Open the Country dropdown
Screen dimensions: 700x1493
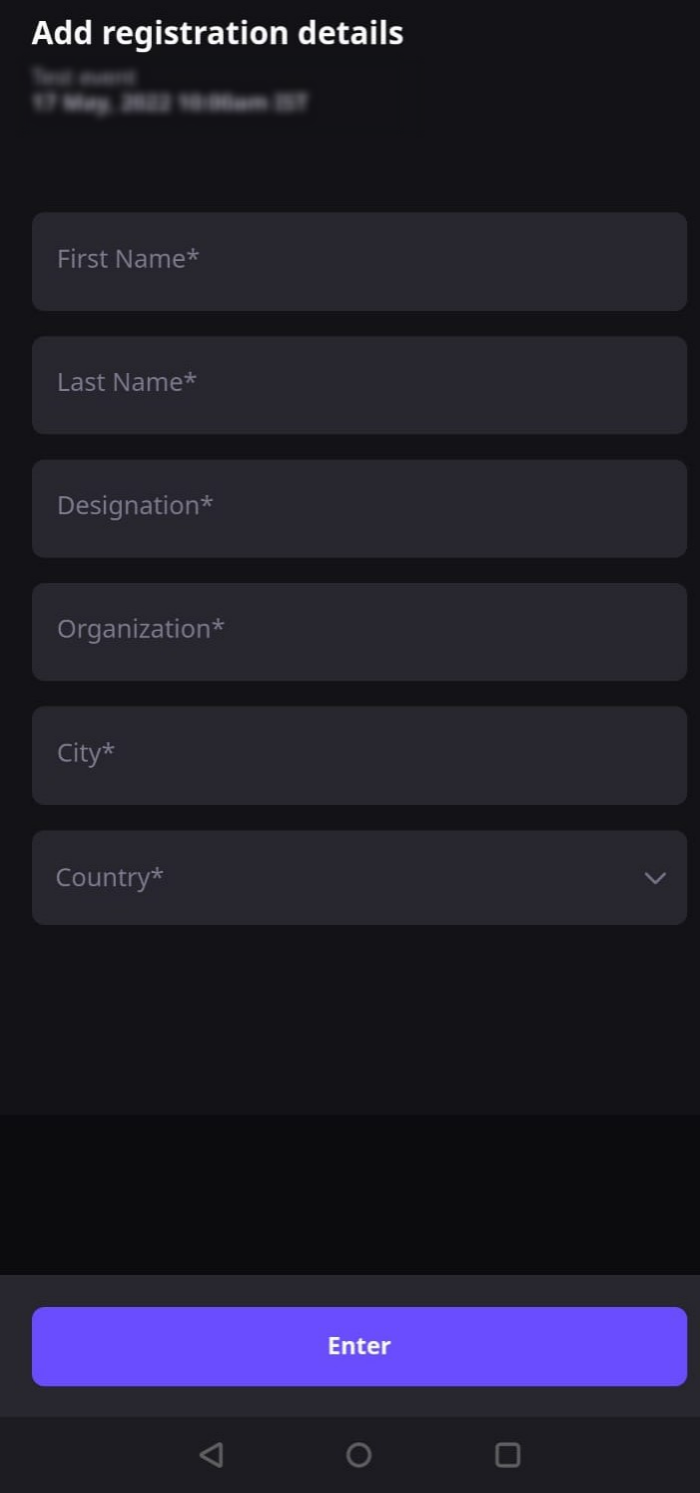359,877
